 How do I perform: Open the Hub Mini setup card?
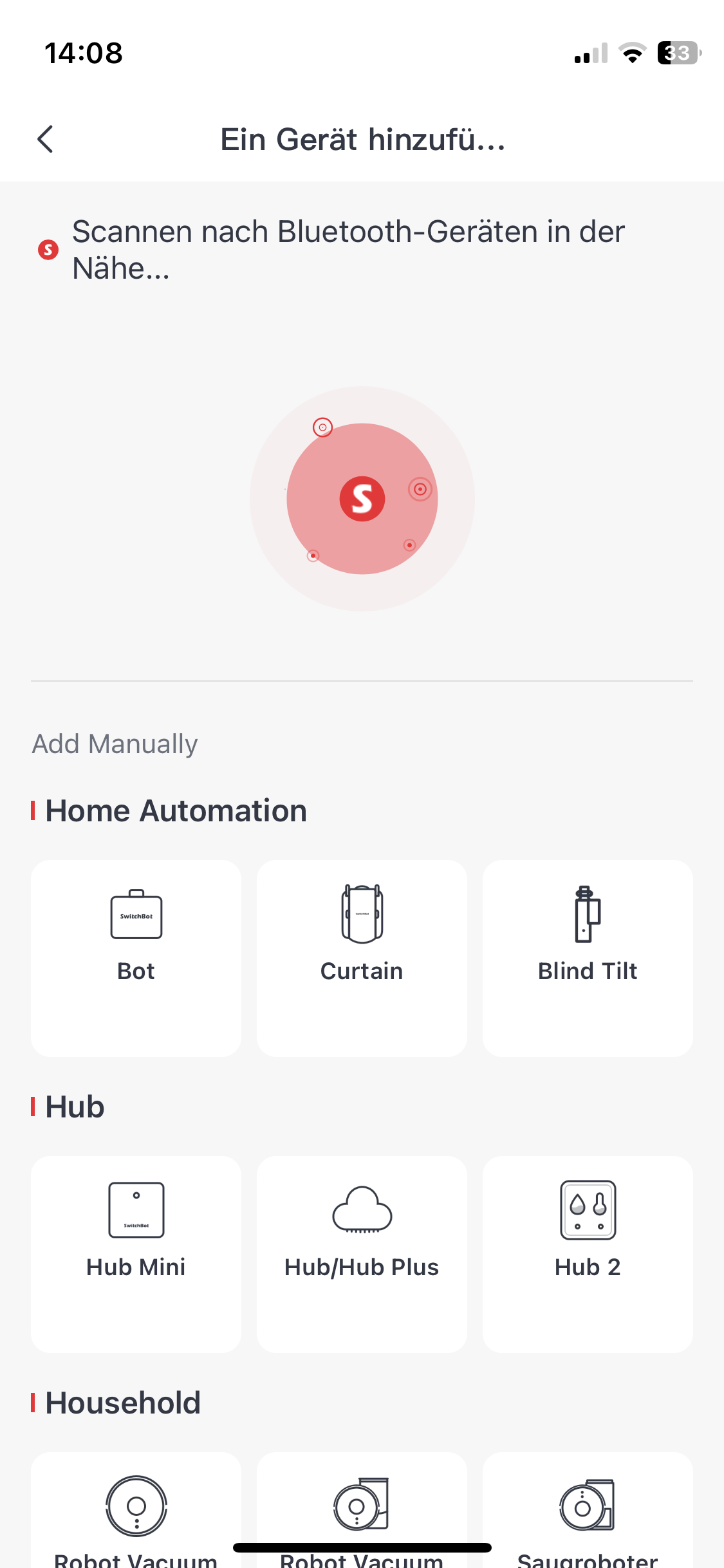(x=136, y=1253)
